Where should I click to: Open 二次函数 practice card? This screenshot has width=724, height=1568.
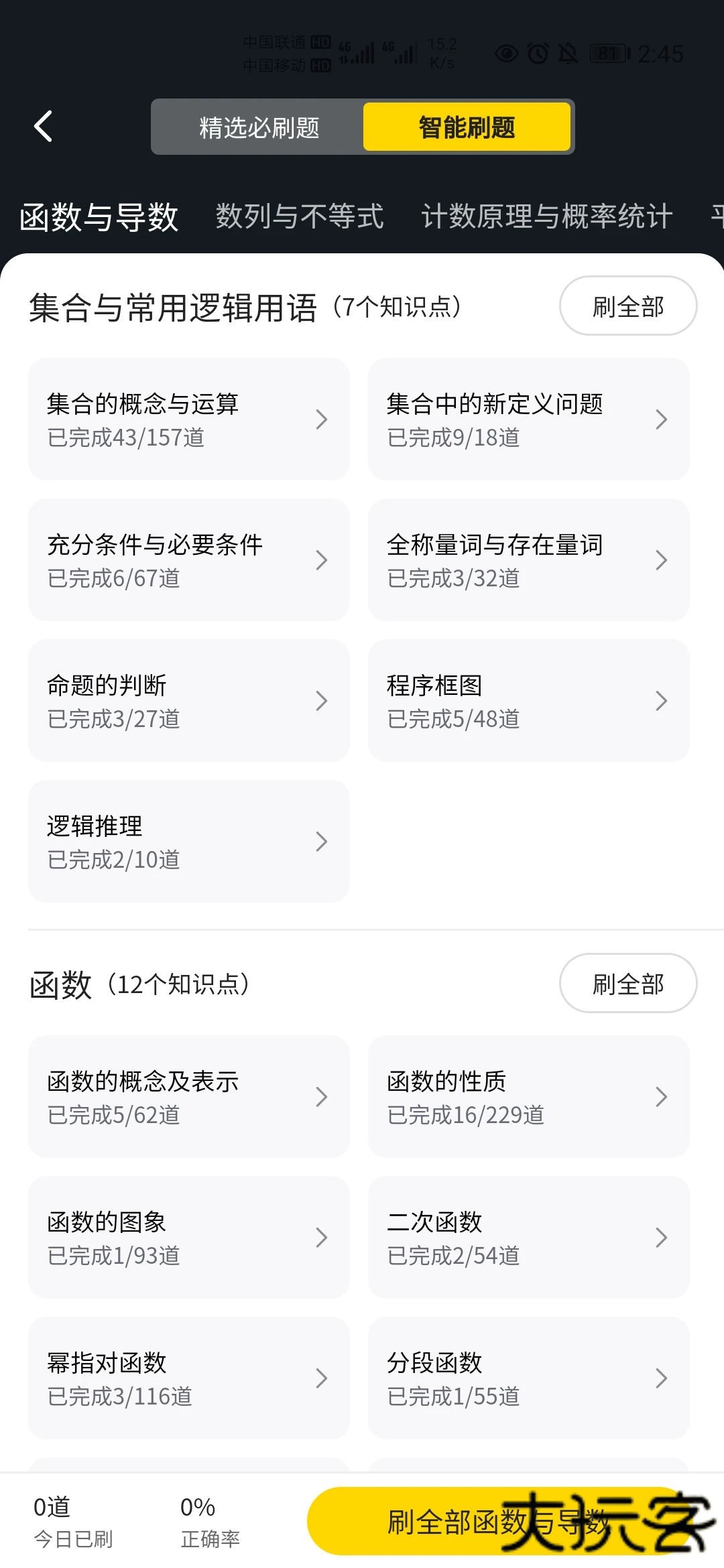529,1237
